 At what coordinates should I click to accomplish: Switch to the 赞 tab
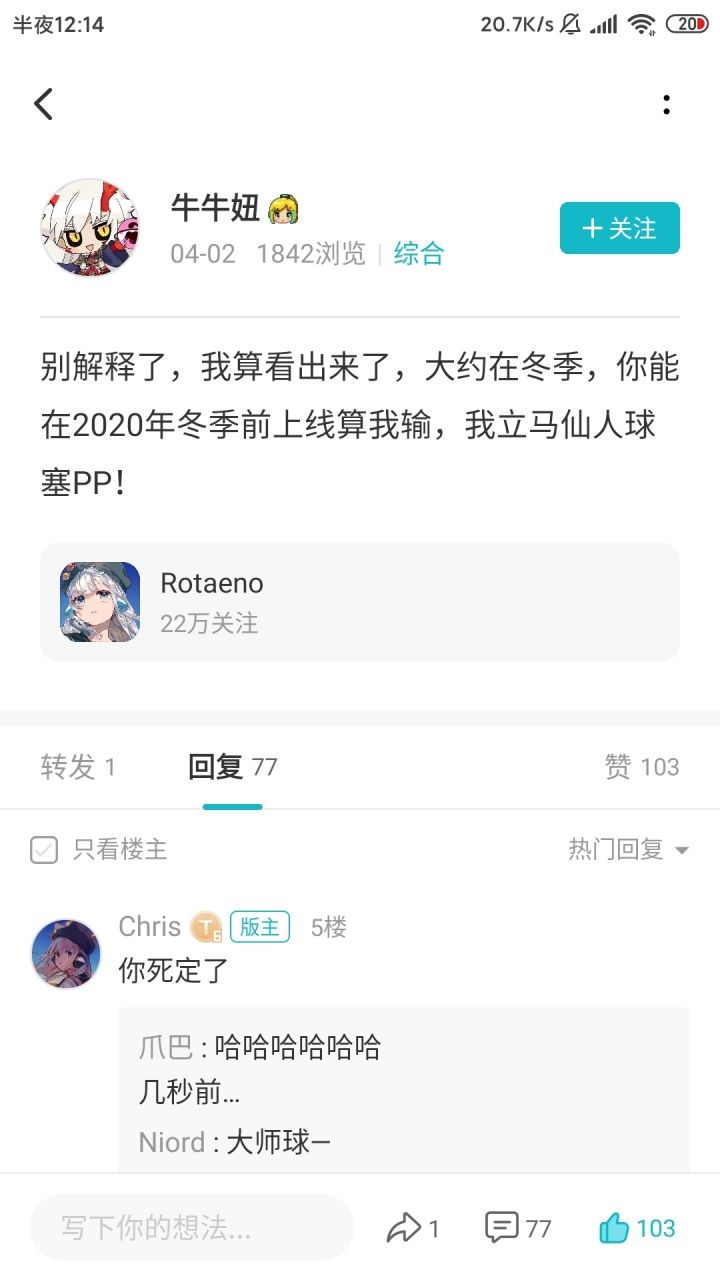point(641,767)
